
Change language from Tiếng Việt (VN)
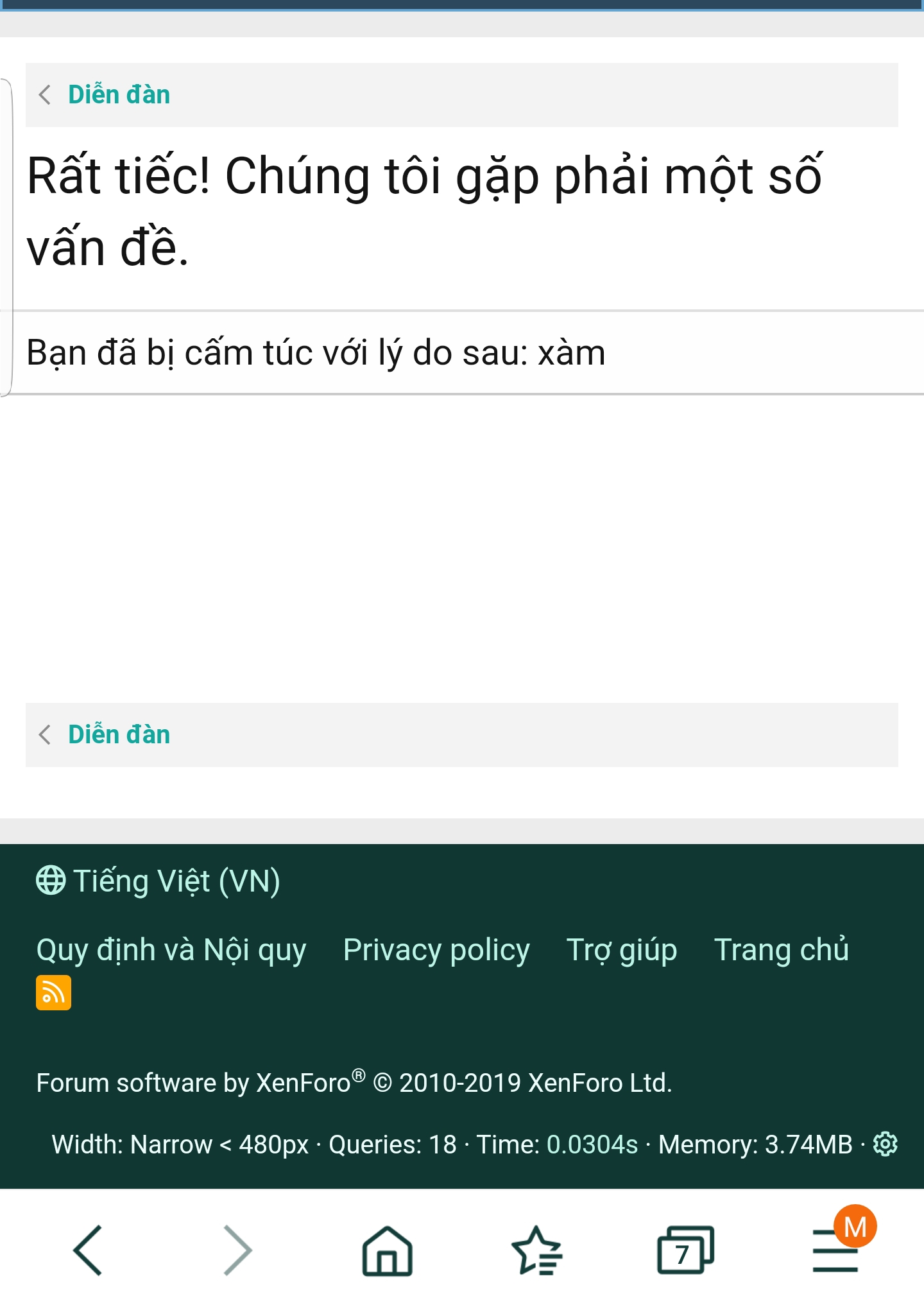click(158, 881)
